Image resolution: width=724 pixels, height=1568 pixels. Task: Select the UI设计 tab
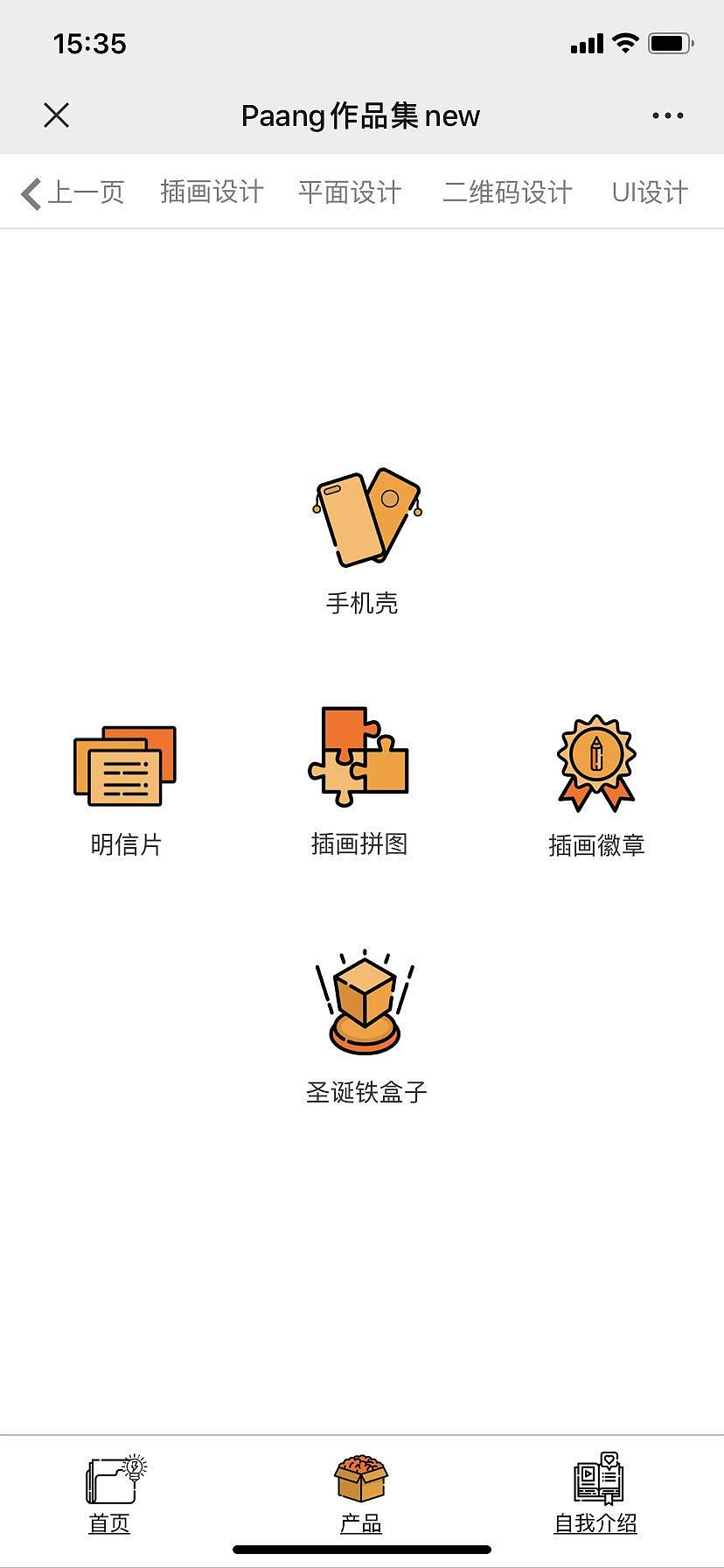click(649, 192)
